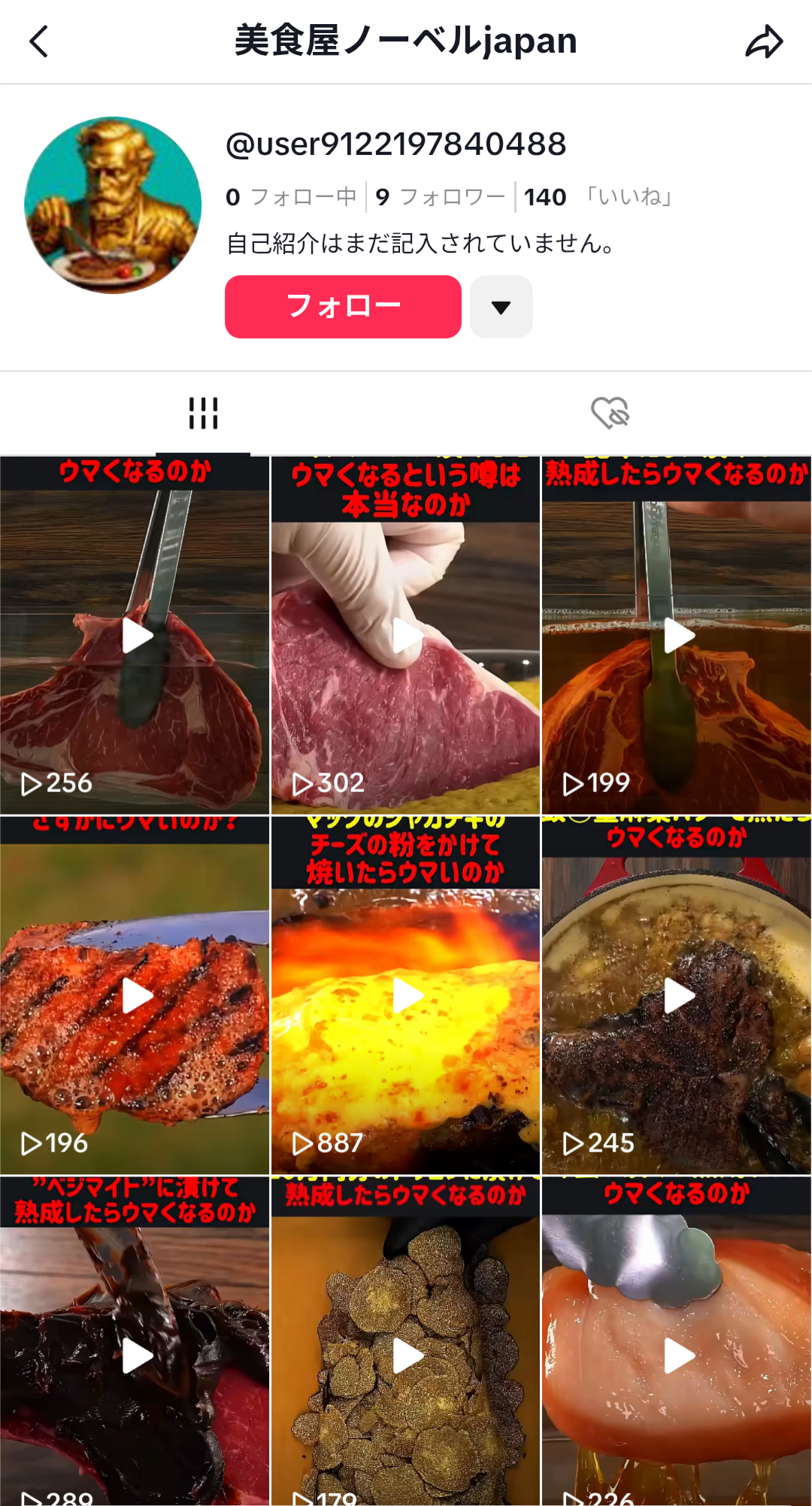The width and height of the screenshot is (812, 1506).
Task: Switch to the liked videos tab
Action: (609, 413)
